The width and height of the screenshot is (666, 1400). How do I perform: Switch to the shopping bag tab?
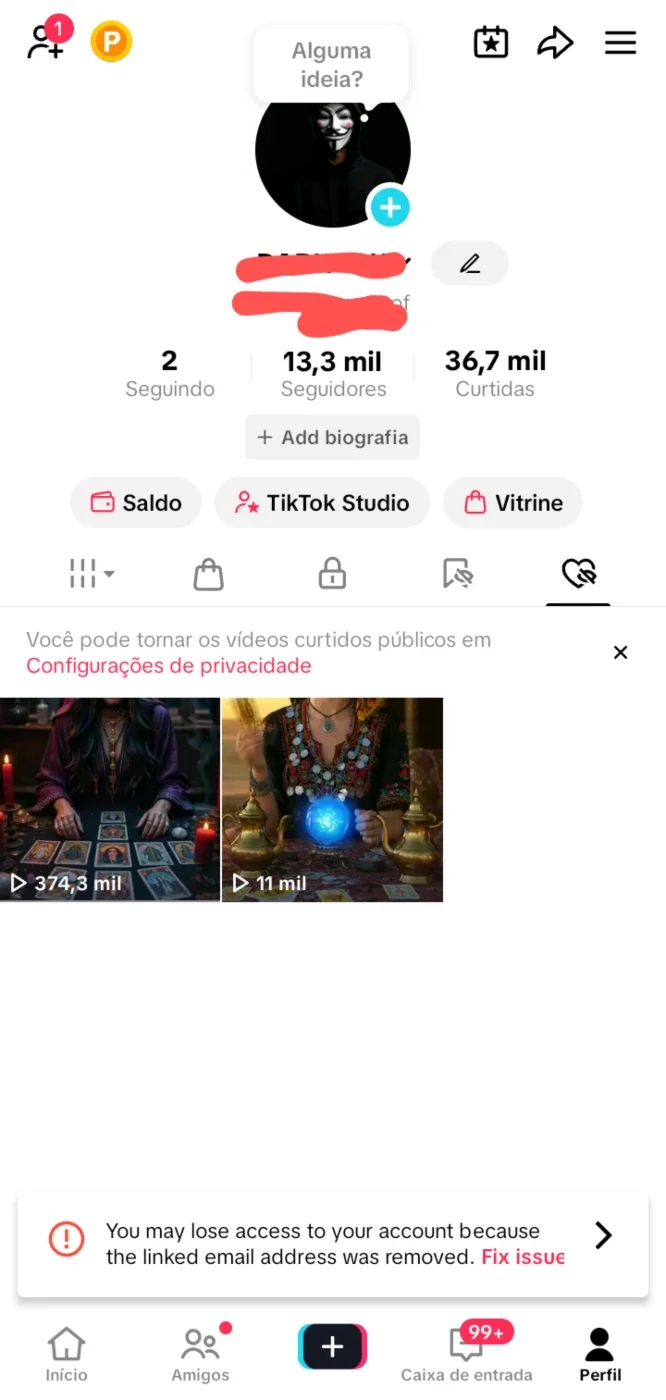click(208, 574)
